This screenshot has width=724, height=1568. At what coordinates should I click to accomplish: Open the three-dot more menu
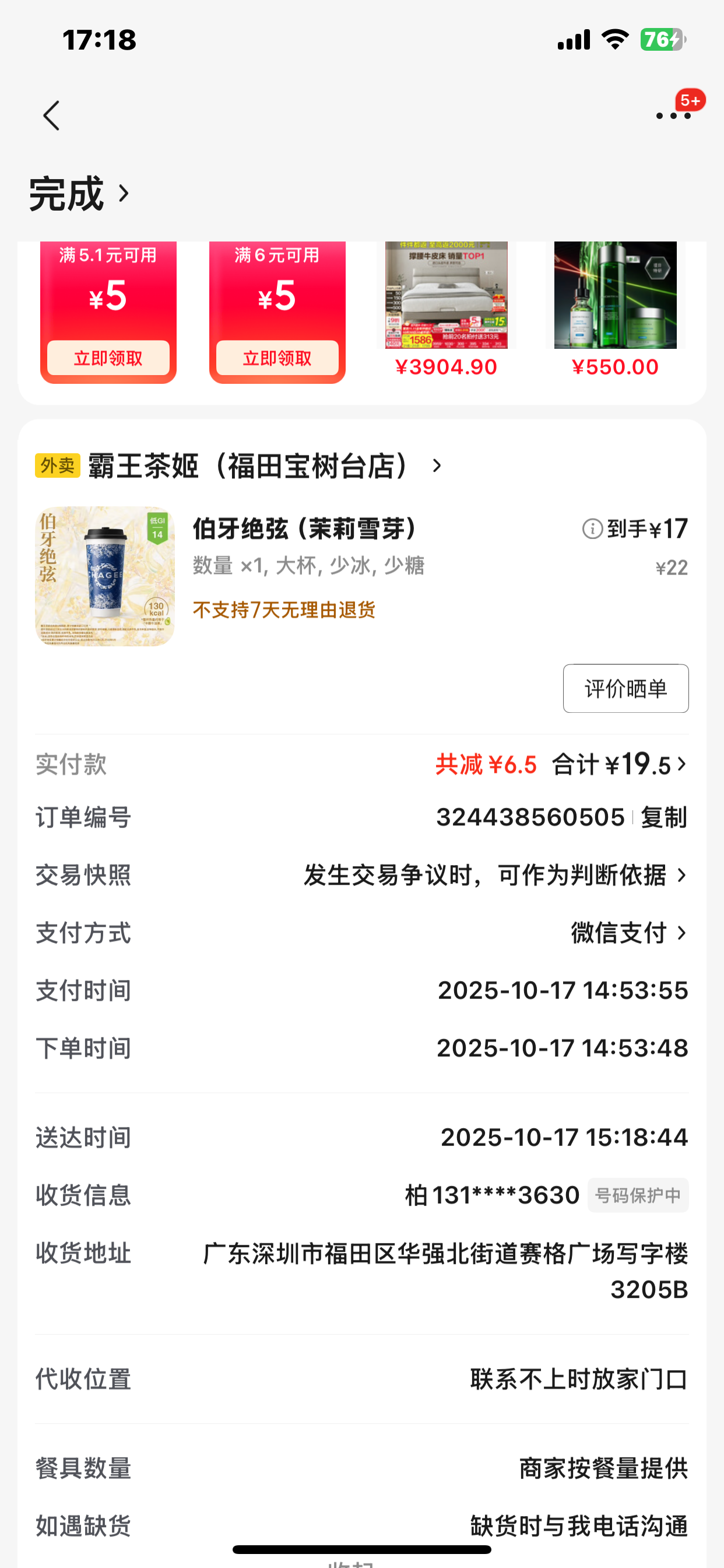(673, 115)
